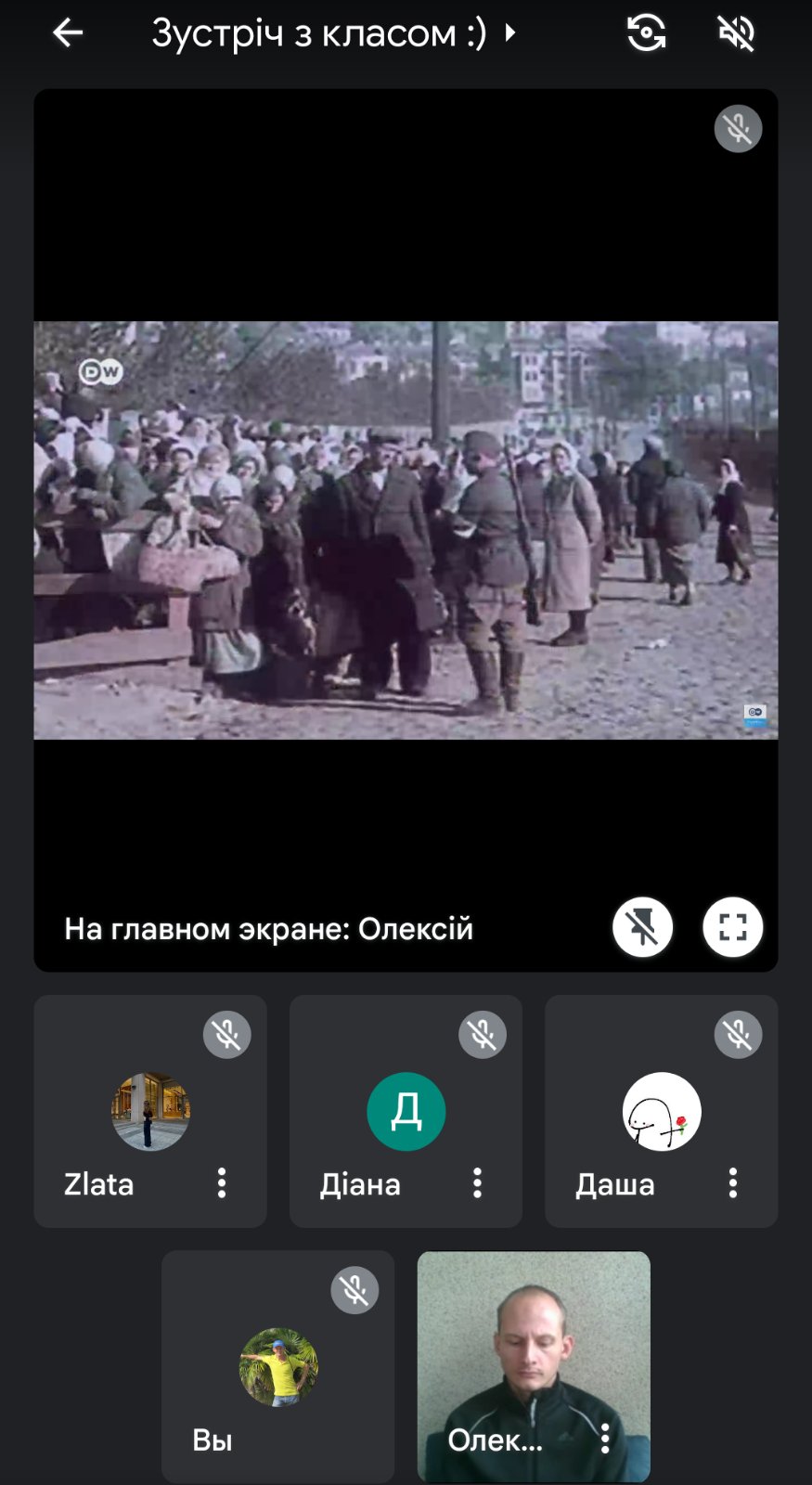Go back from the meeting screen
812x1485 pixels.
coord(68,33)
